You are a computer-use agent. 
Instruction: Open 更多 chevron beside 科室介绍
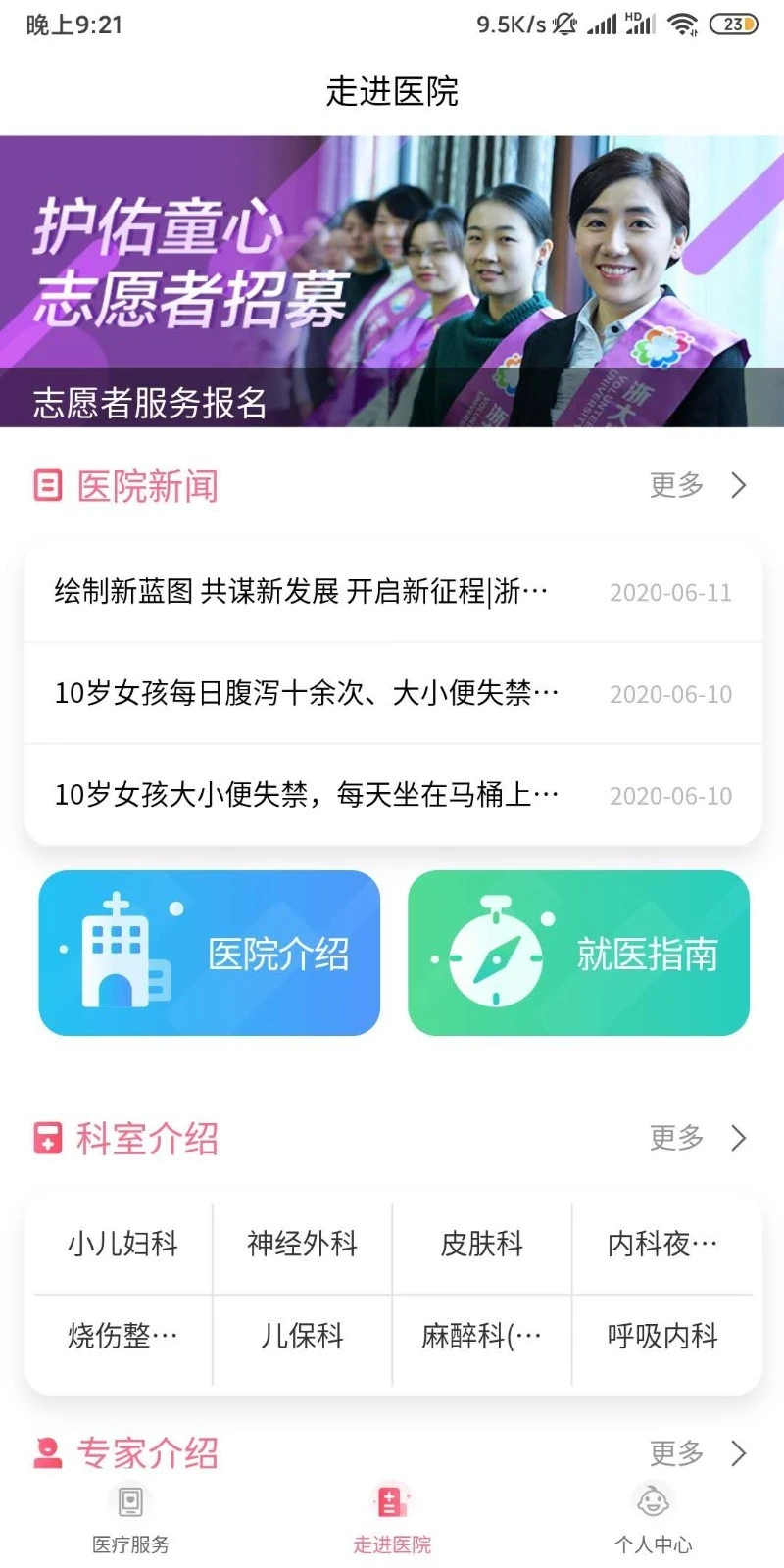click(x=700, y=1138)
